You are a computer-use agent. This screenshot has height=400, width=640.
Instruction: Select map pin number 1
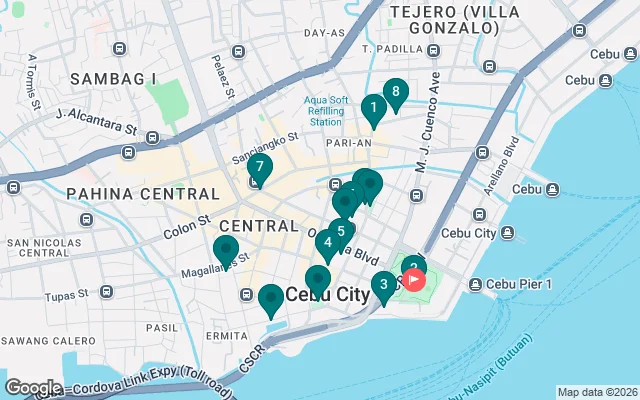(373, 108)
